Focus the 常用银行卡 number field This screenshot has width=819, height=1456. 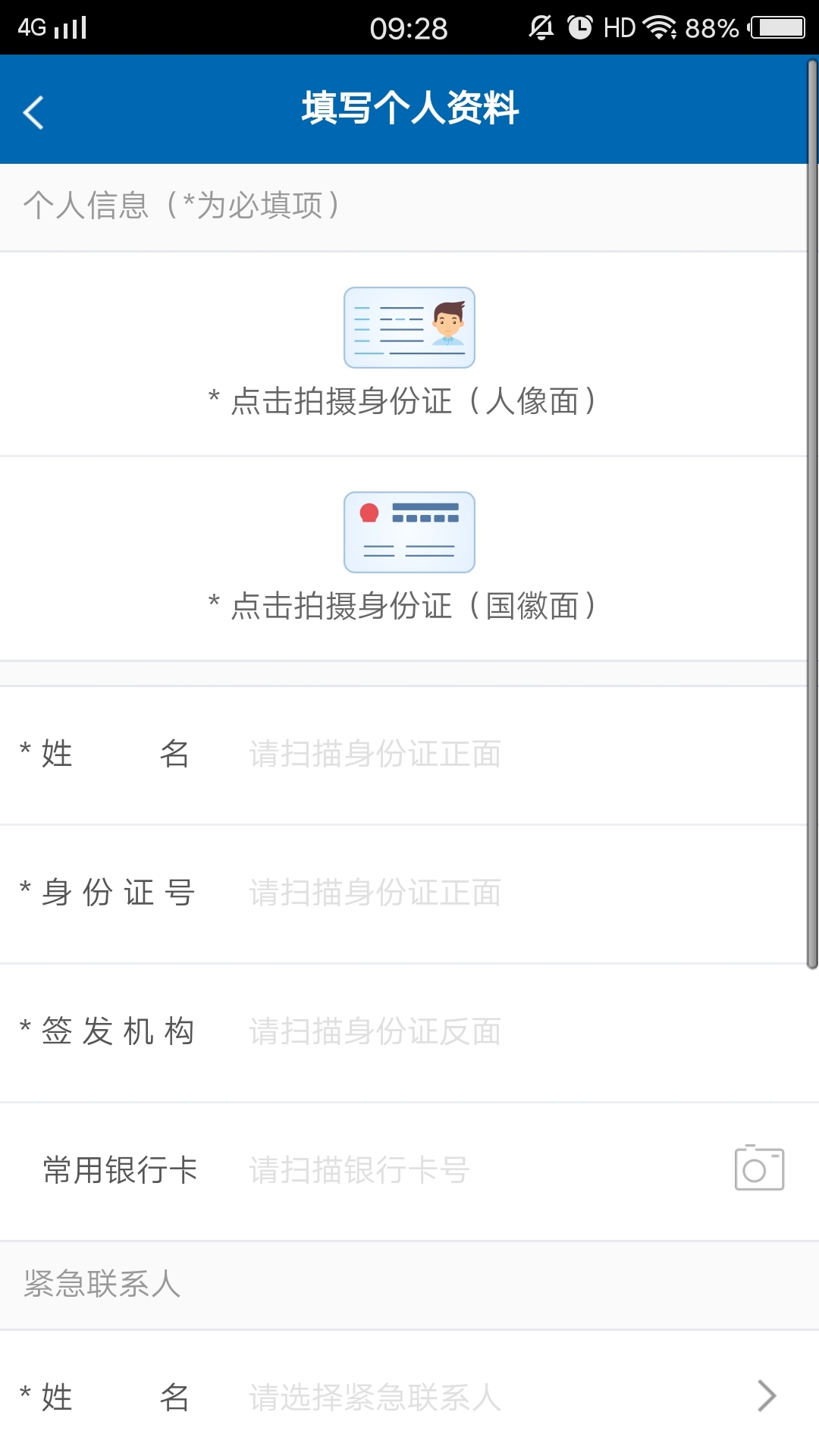[x=455, y=1170]
